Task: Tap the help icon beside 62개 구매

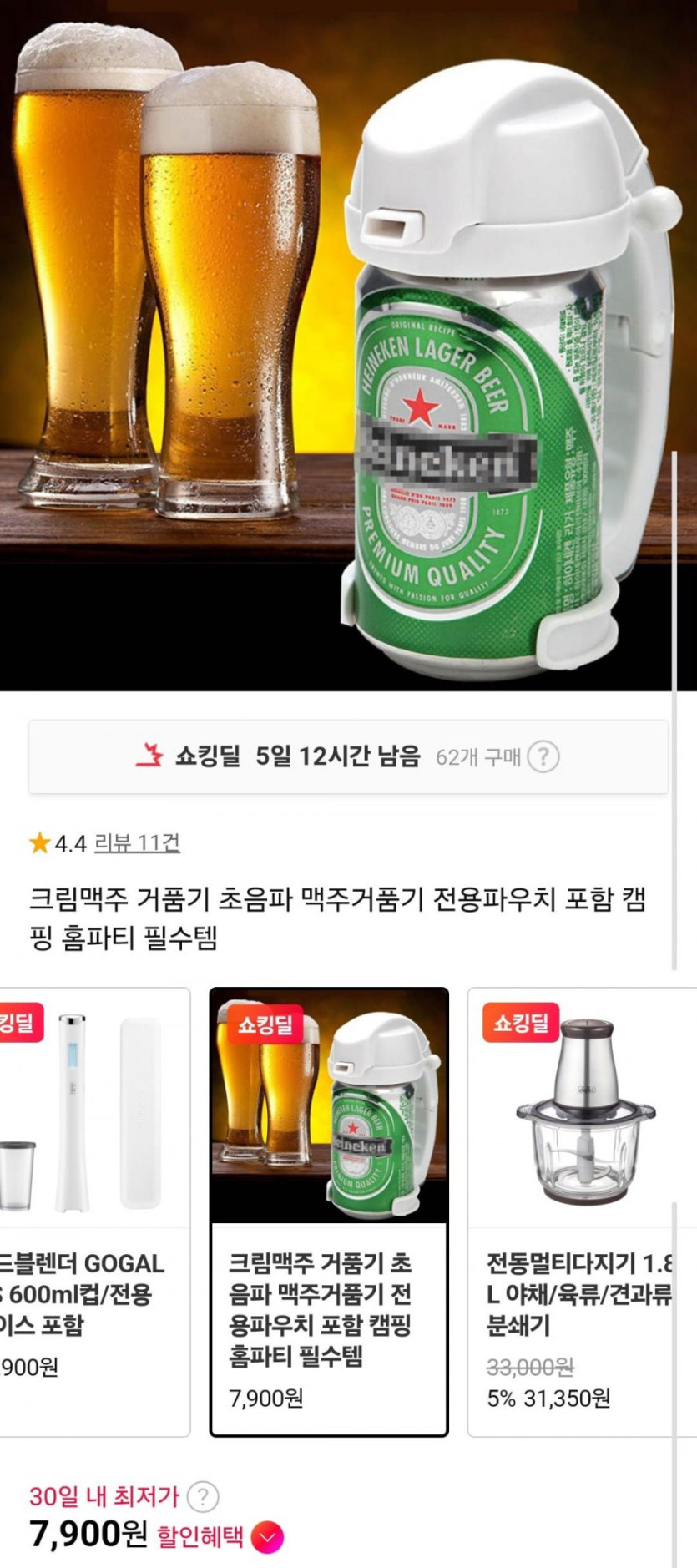Action: point(543,757)
